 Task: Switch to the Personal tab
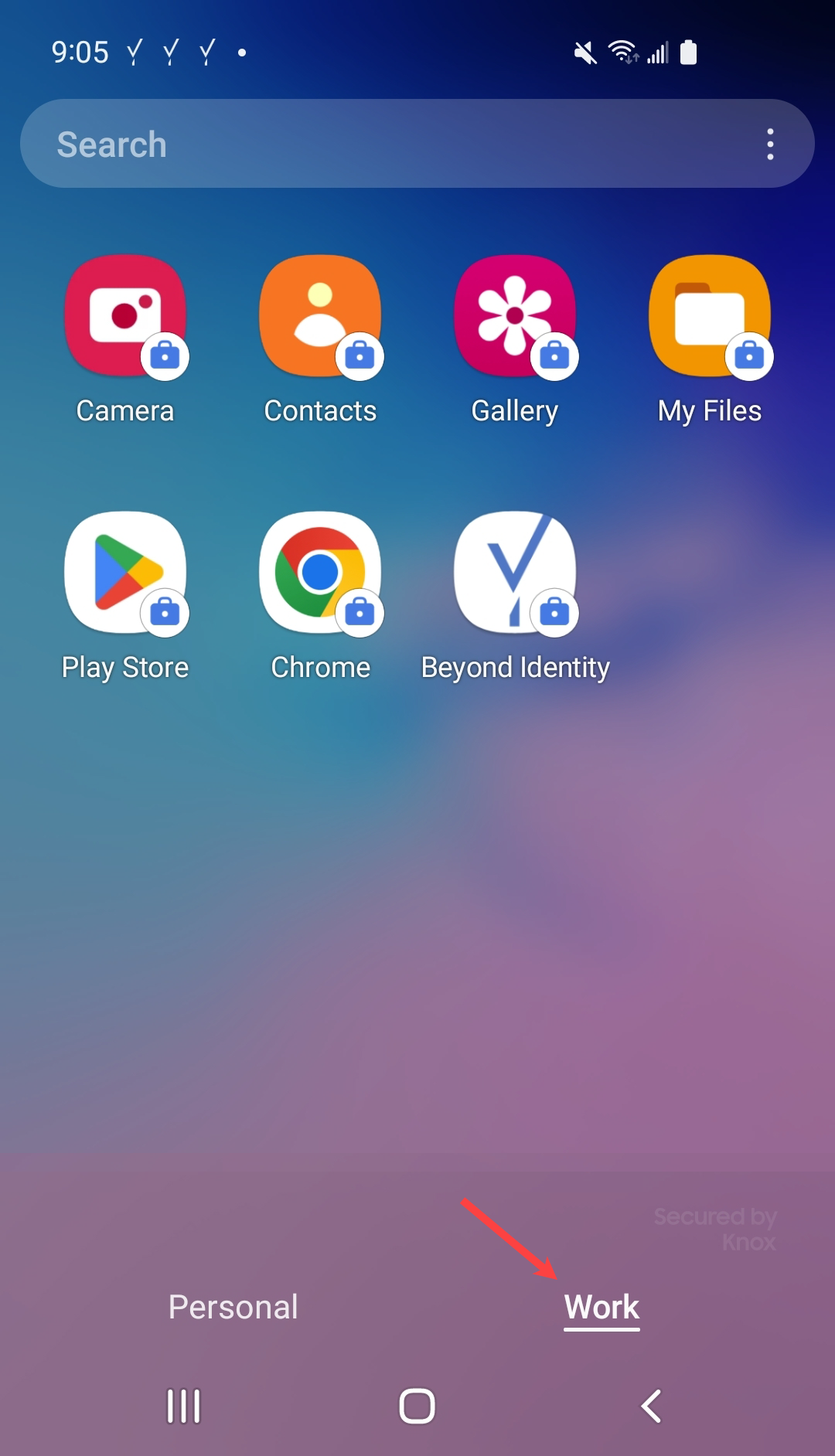[x=232, y=1306]
